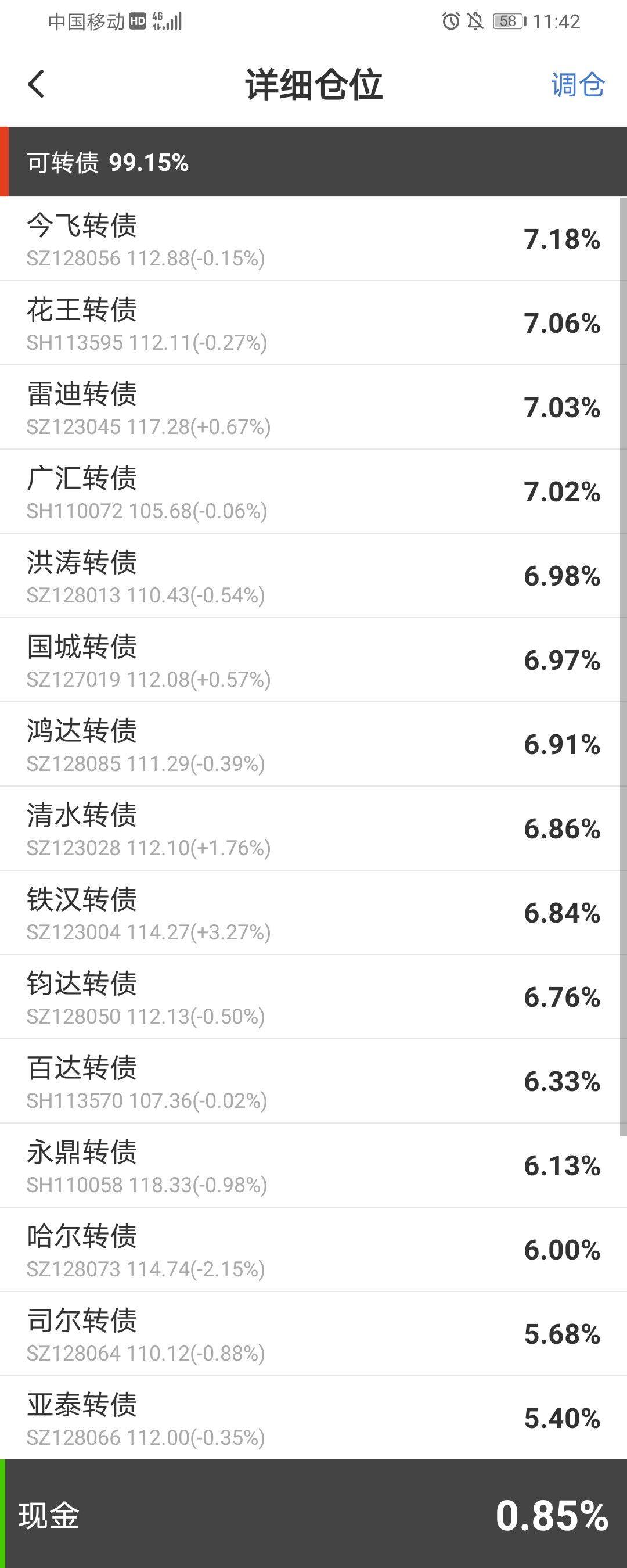Go back from 详细仓位 page
Viewport: 627px width, 1568px height.
coord(36,84)
